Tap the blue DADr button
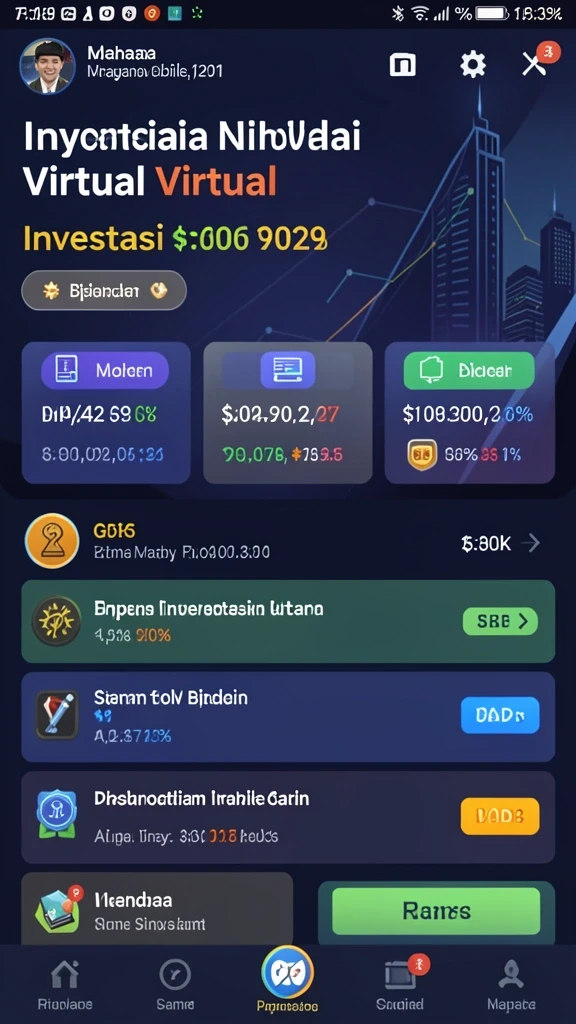This screenshot has width=576, height=1024. (x=500, y=715)
